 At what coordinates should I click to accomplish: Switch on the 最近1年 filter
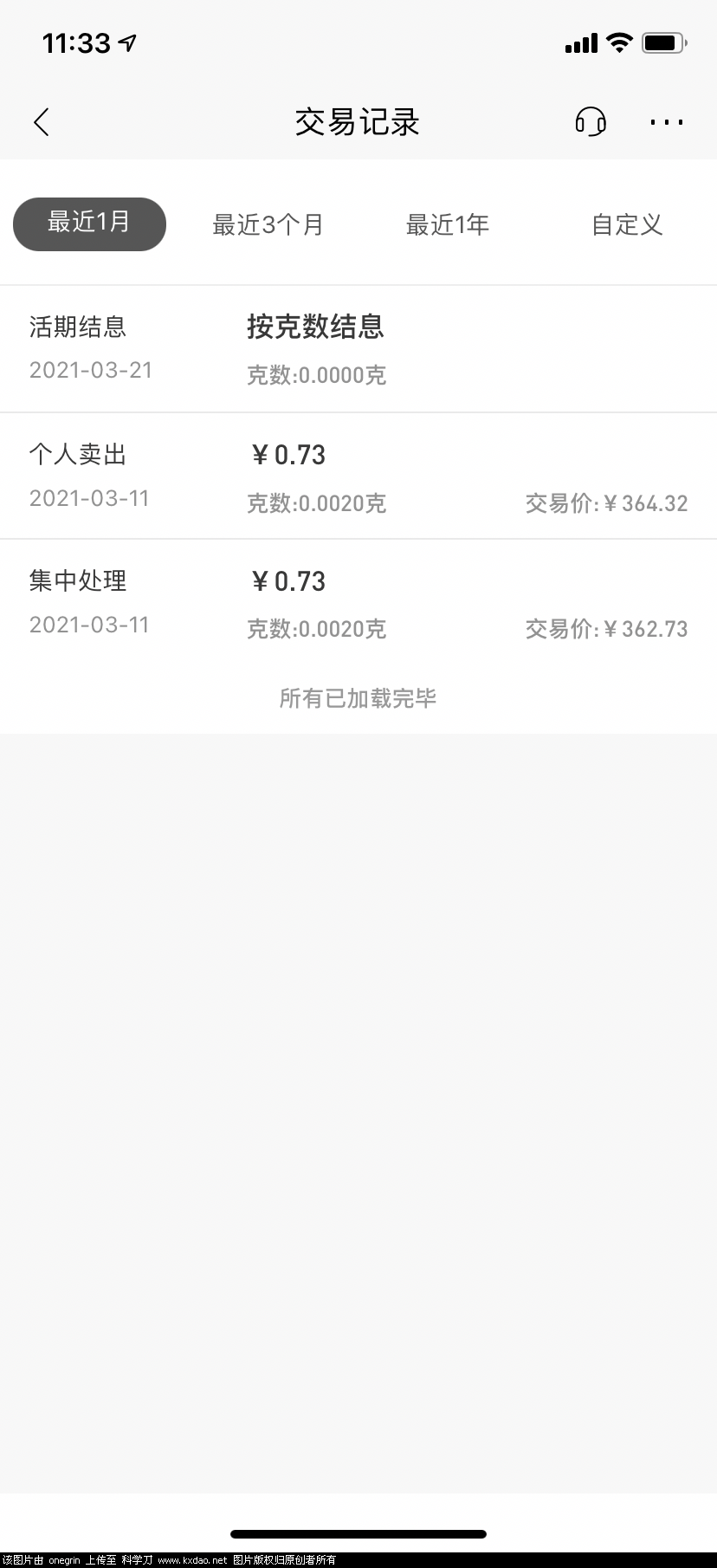pyautogui.click(x=447, y=224)
